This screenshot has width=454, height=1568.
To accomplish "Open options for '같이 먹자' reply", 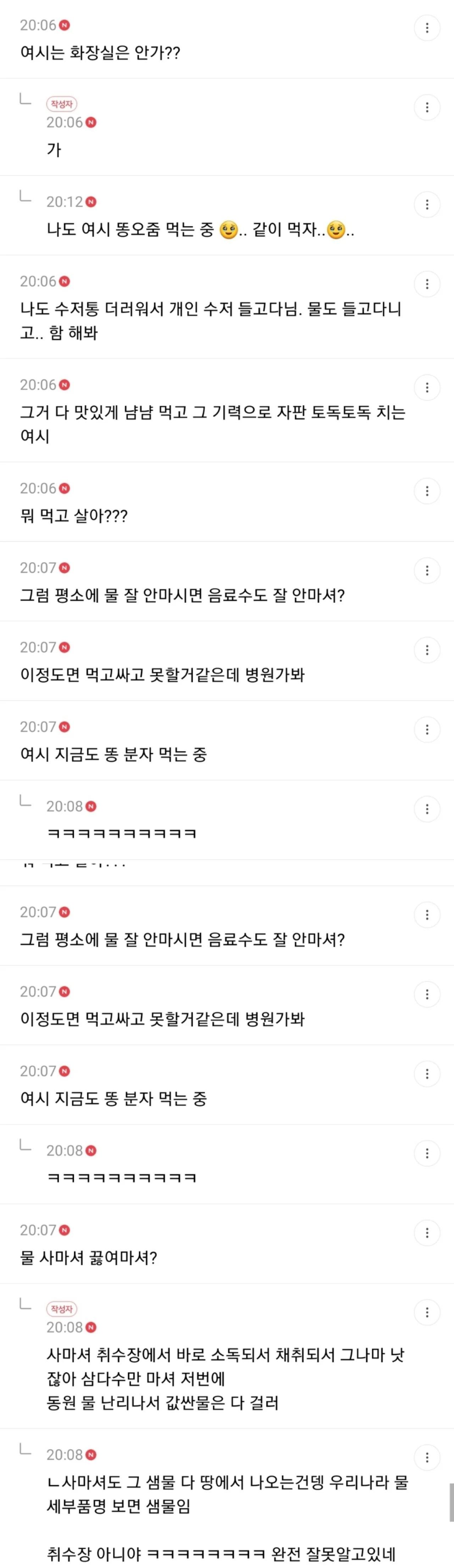I will point(427,205).
